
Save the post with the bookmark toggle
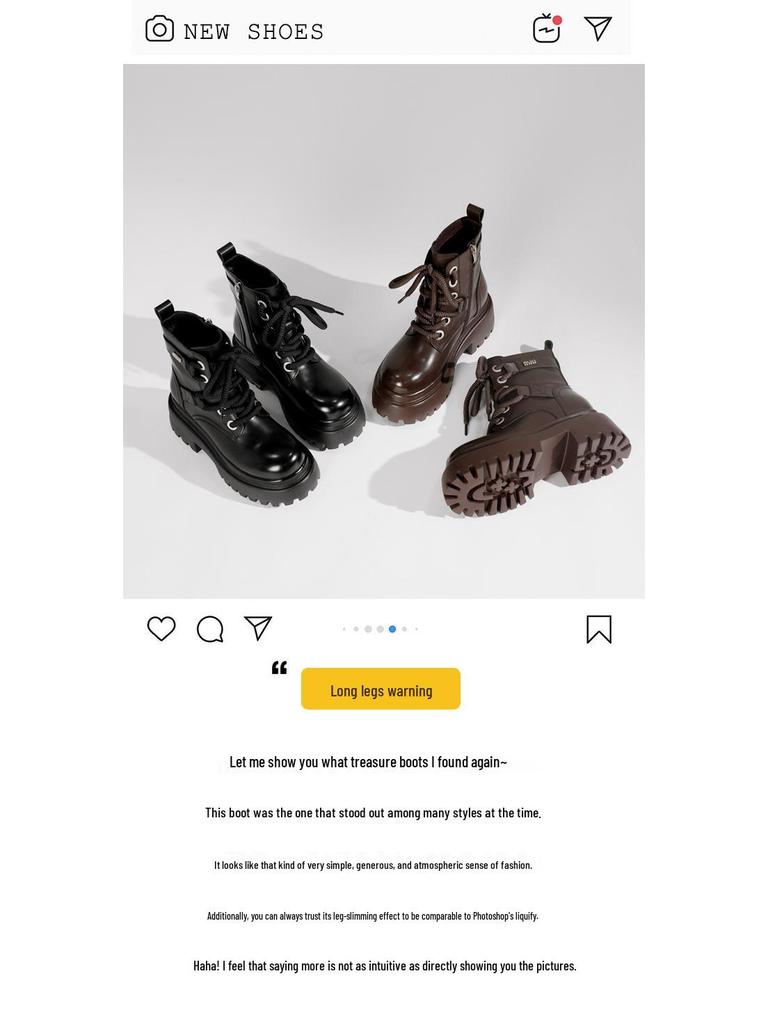[598, 628]
